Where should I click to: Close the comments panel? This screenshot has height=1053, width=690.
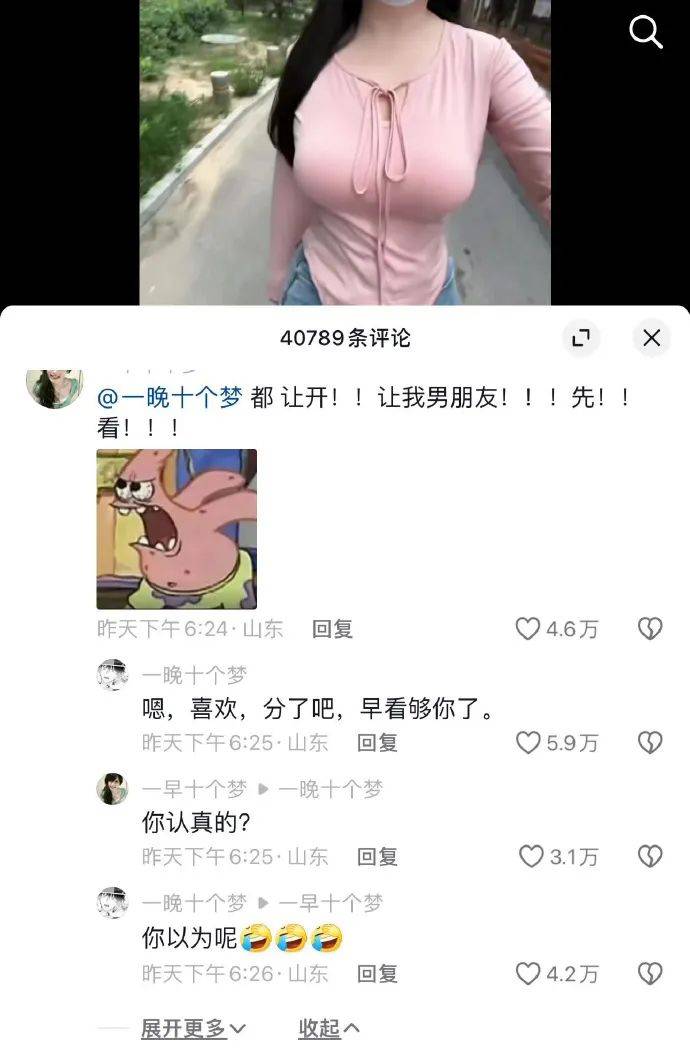pyautogui.click(x=652, y=338)
